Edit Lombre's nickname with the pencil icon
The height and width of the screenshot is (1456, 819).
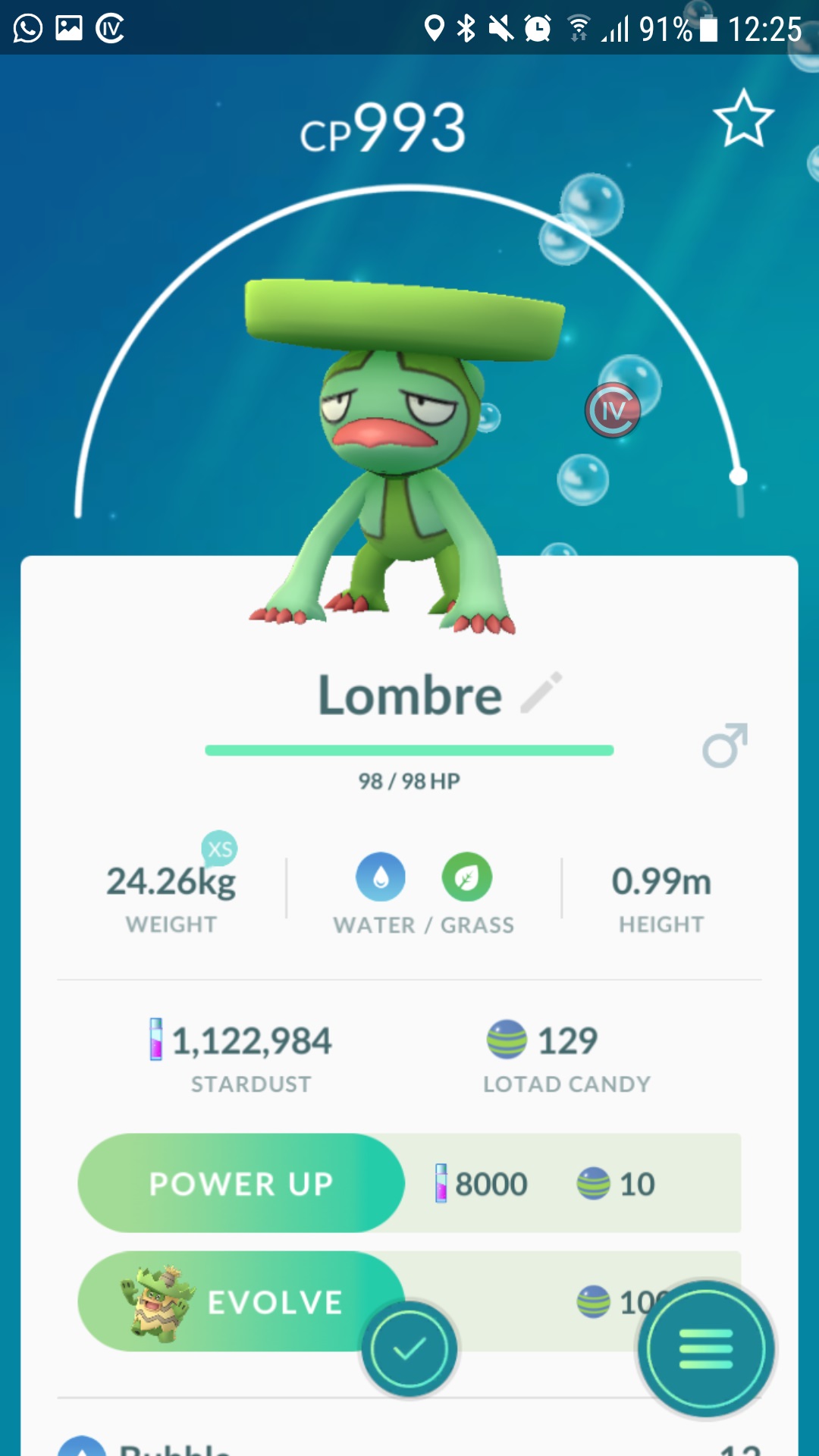pyautogui.click(x=541, y=692)
